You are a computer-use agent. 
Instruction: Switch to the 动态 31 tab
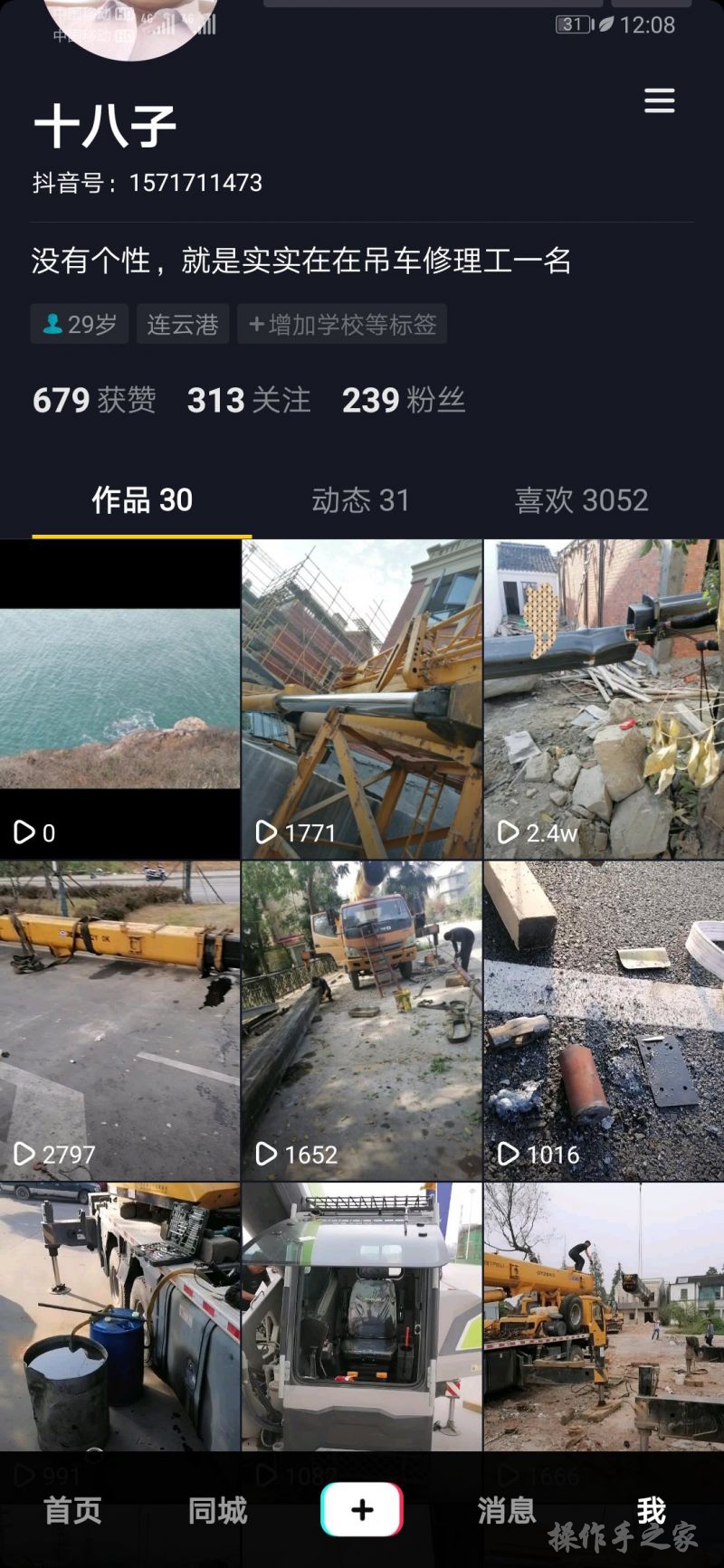click(x=360, y=500)
